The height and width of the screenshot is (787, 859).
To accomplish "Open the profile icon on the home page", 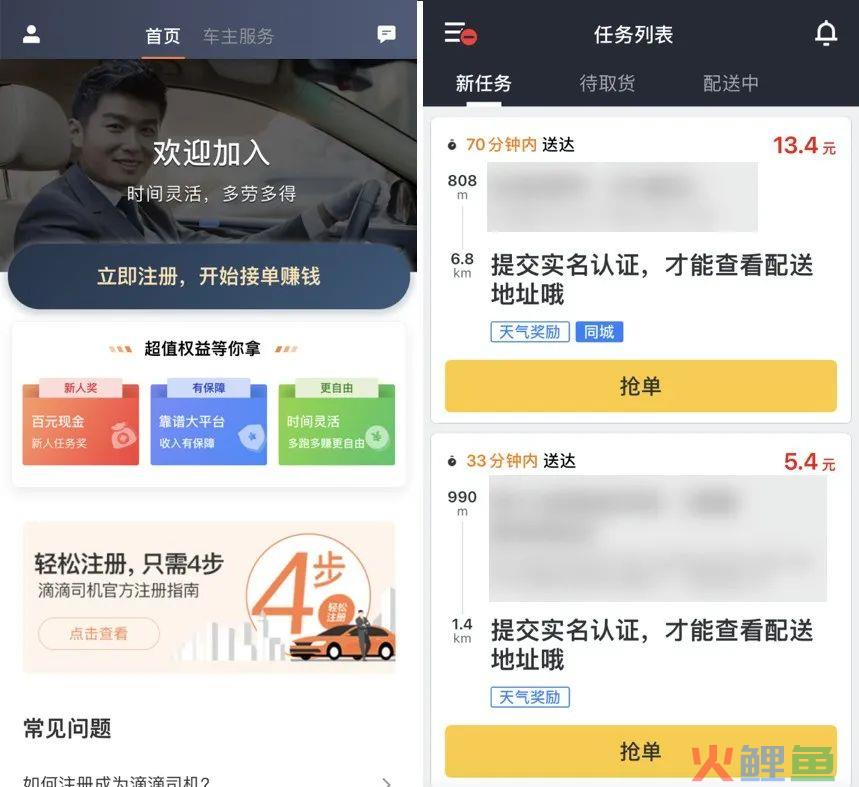I will (31, 35).
